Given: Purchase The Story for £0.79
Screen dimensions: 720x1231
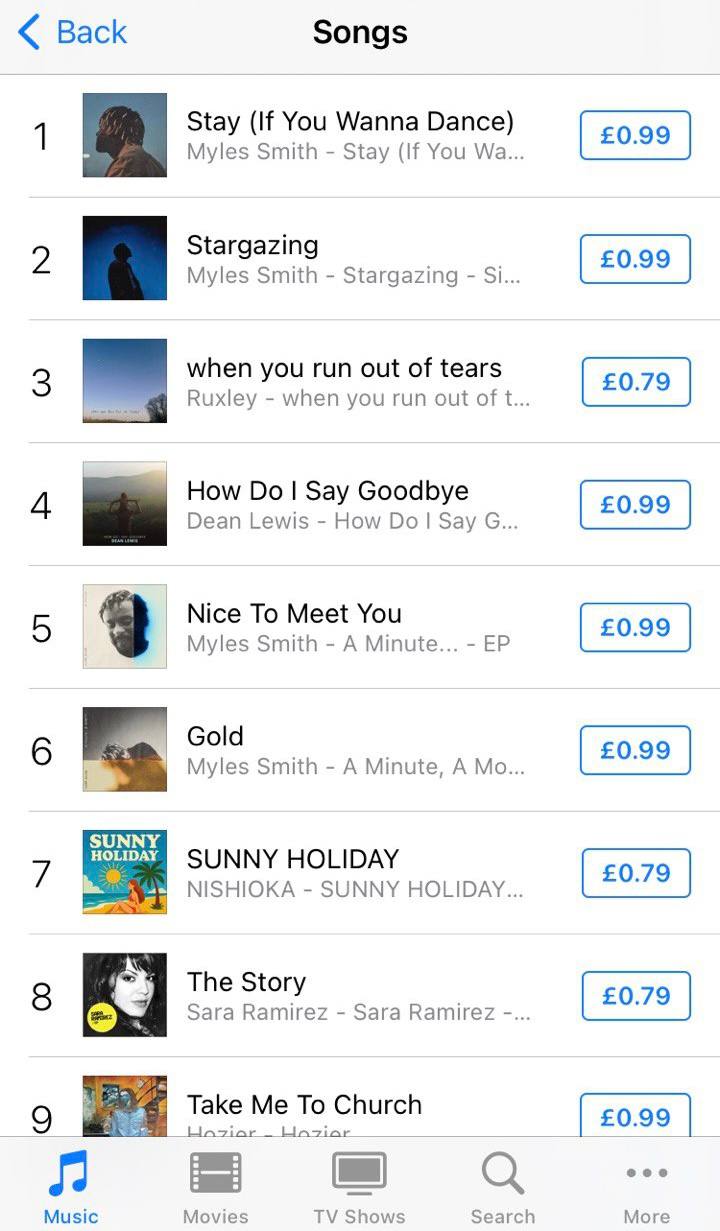Looking at the screenshot, I should [635, 996].
